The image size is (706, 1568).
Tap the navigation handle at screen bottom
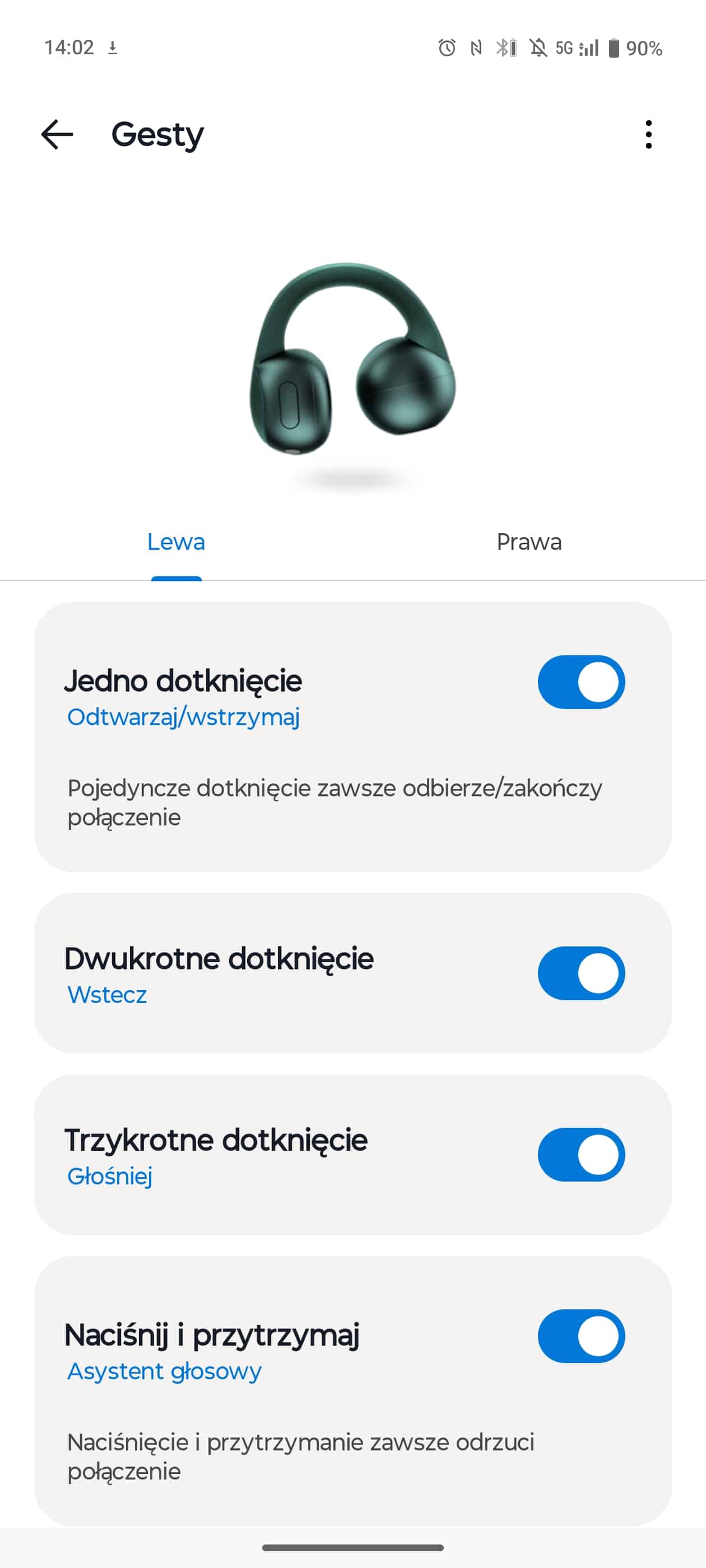point(352,1547)
